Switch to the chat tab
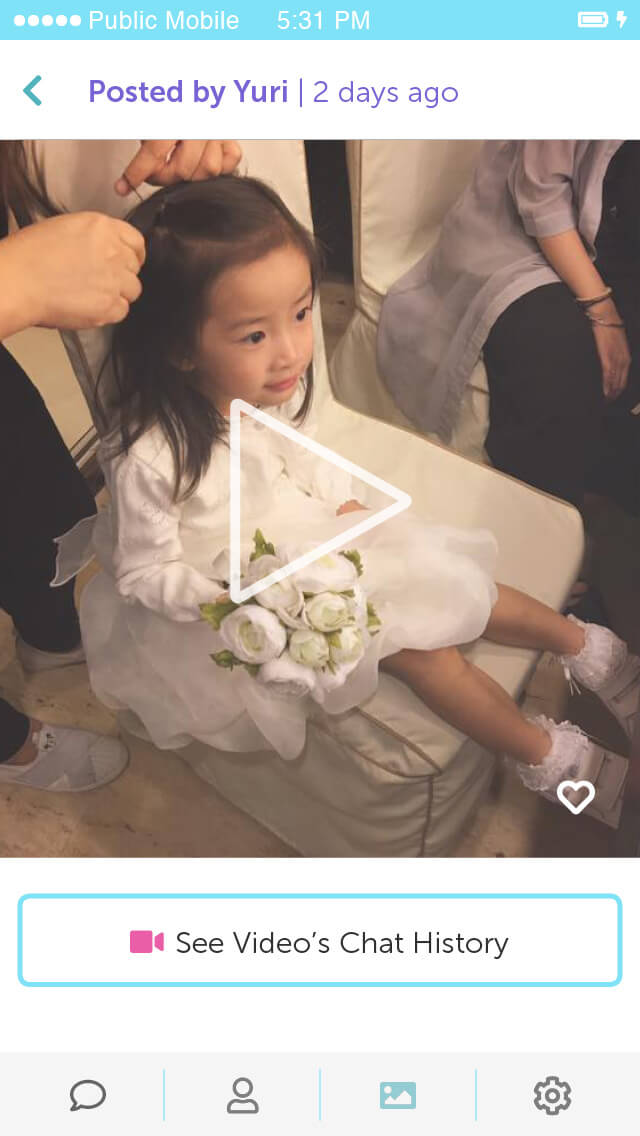640x1136 pixels. [x=87, y=1096]
